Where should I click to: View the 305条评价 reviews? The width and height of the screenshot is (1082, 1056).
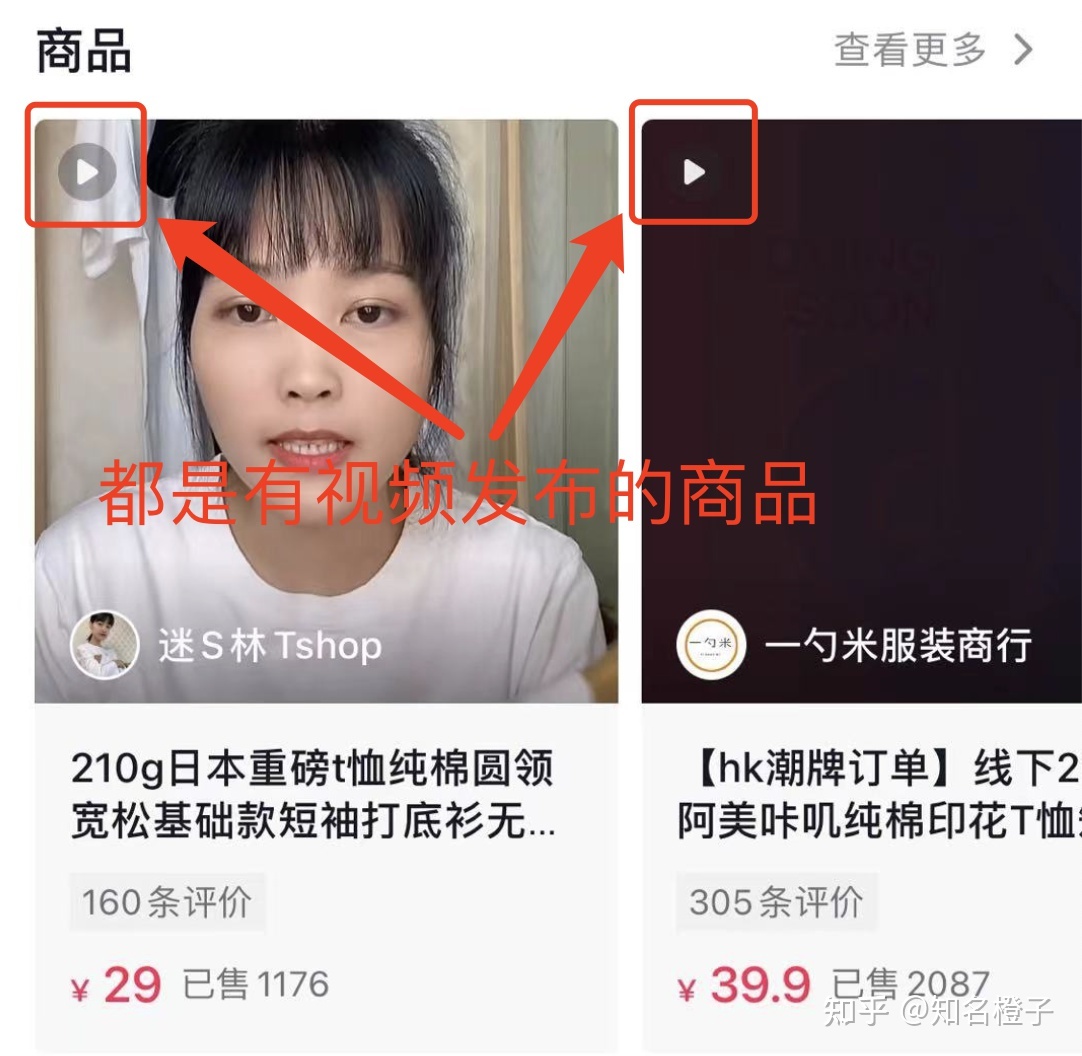point(775,902)
